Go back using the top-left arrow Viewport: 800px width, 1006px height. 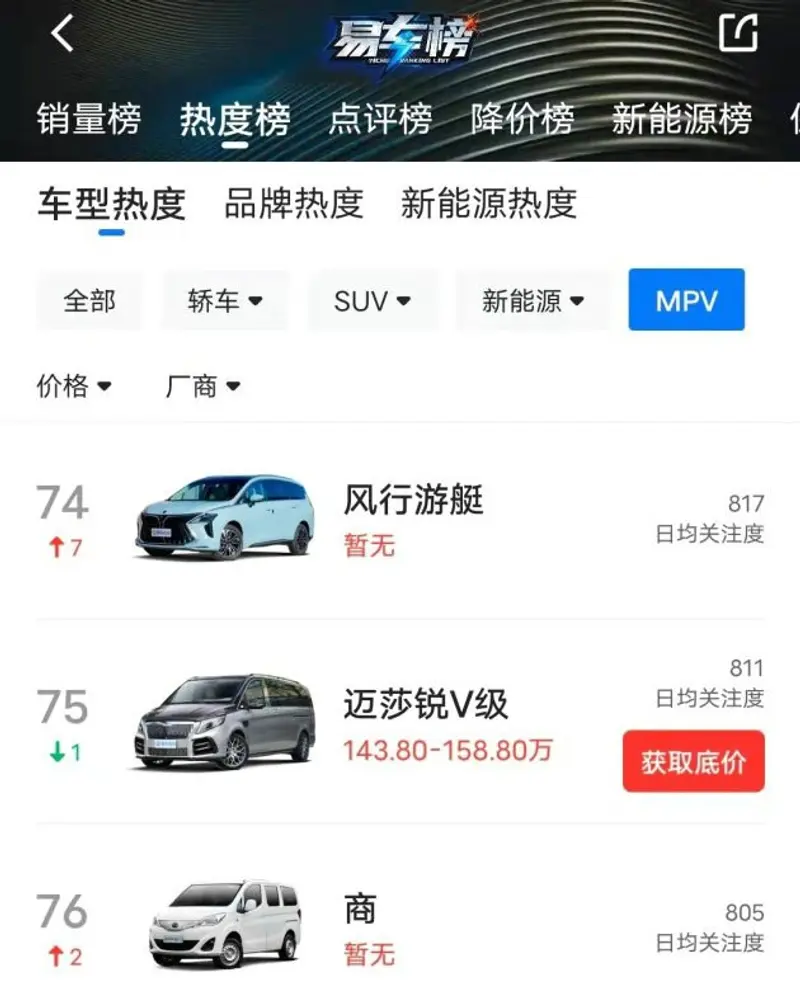click(x=63, y=35)
